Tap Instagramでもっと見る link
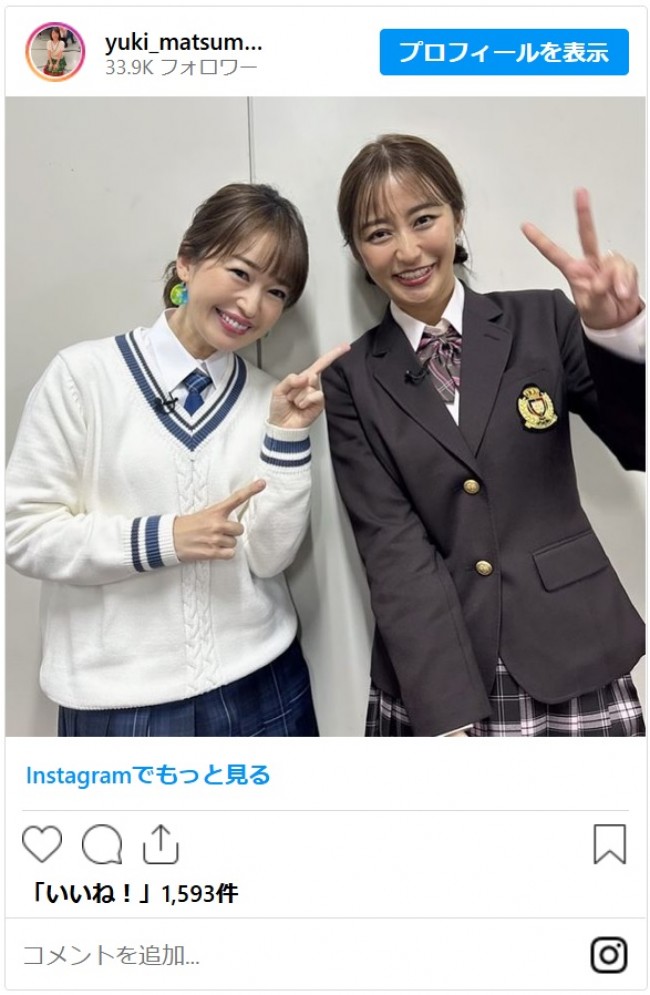This screenshot has width=650, height=995. pyautogui.click(x=148, y=775)
